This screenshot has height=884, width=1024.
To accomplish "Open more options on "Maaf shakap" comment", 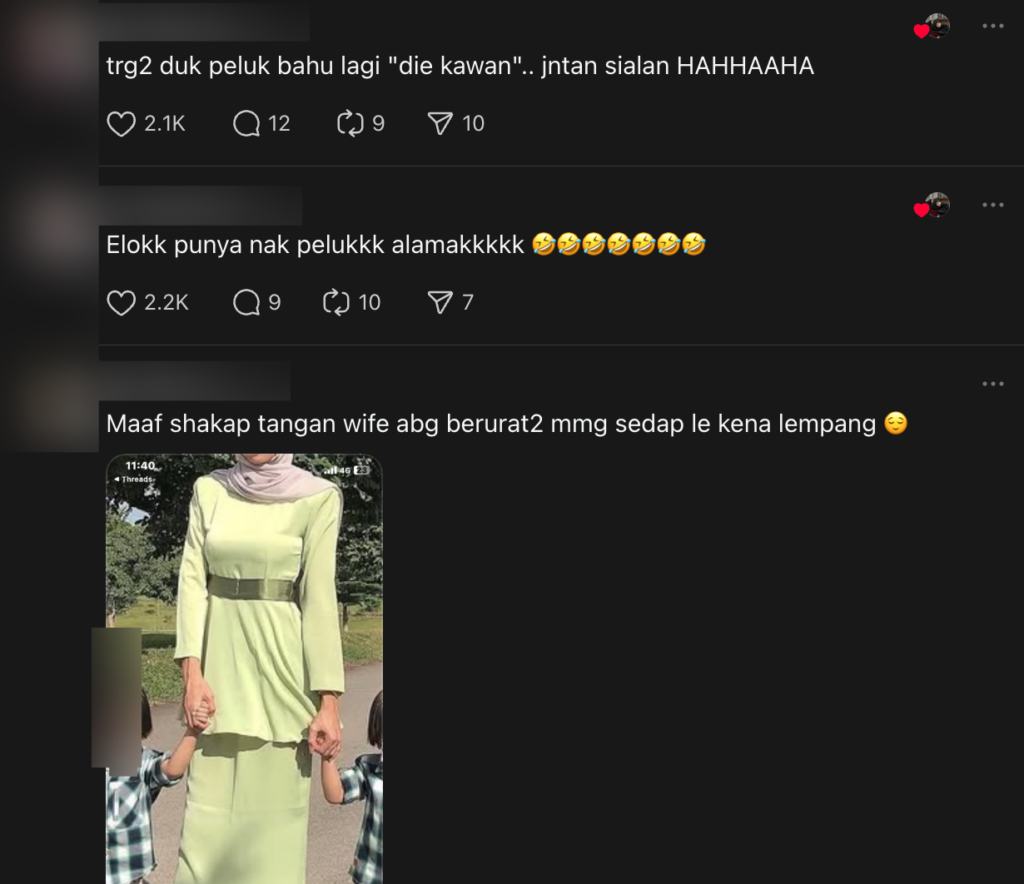I will pos(992,384).
